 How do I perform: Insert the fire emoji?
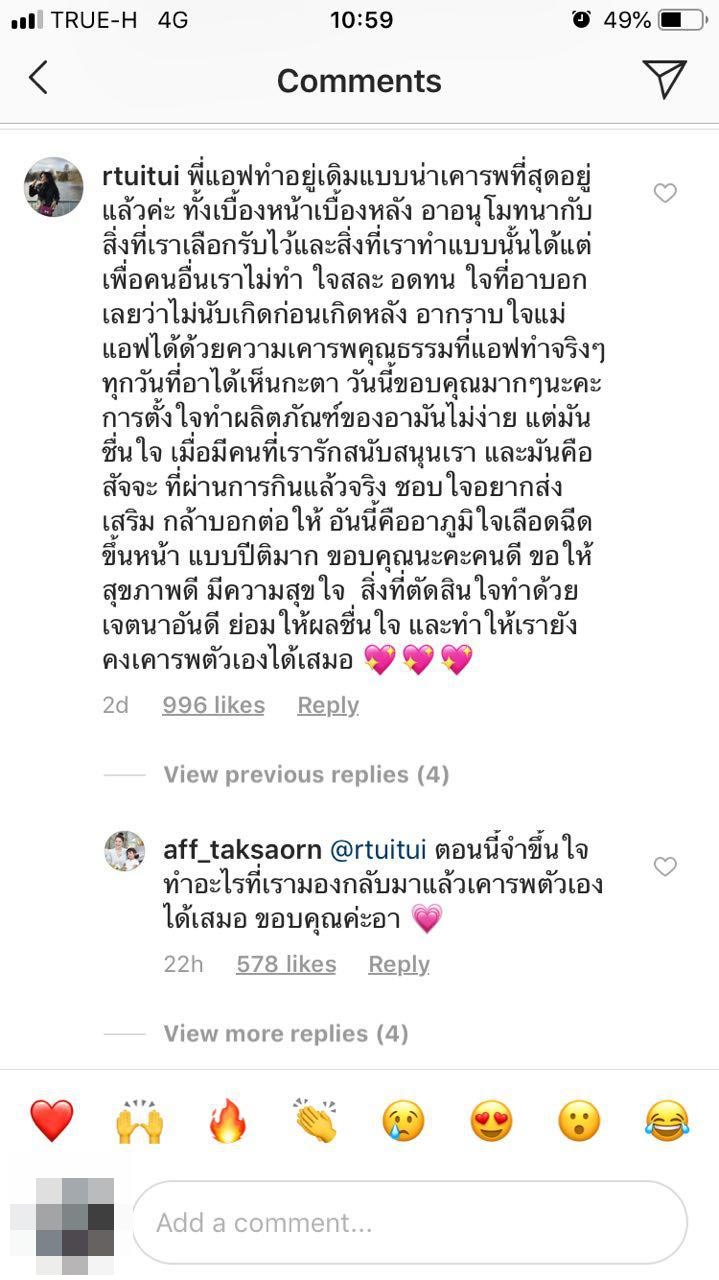tap(228, 1121)
